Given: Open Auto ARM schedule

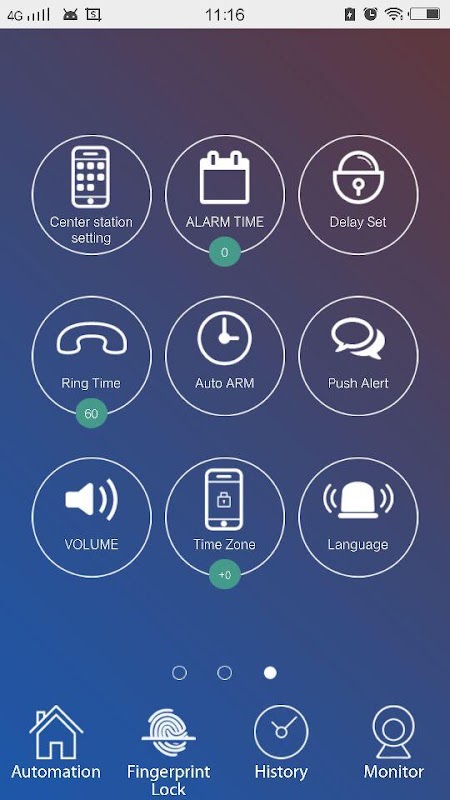Looking at the screenshot, I should [x=224, y=356].
